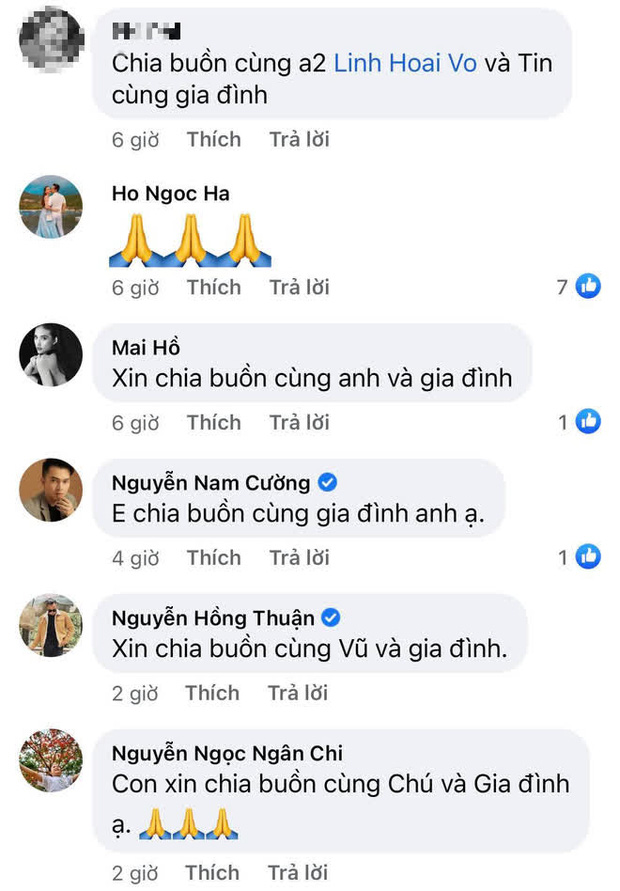Open Nguyễn Hồng Thuận's avatar
Image resolution: width=620 pixels, height=891 pixels.
pos(51,625)
